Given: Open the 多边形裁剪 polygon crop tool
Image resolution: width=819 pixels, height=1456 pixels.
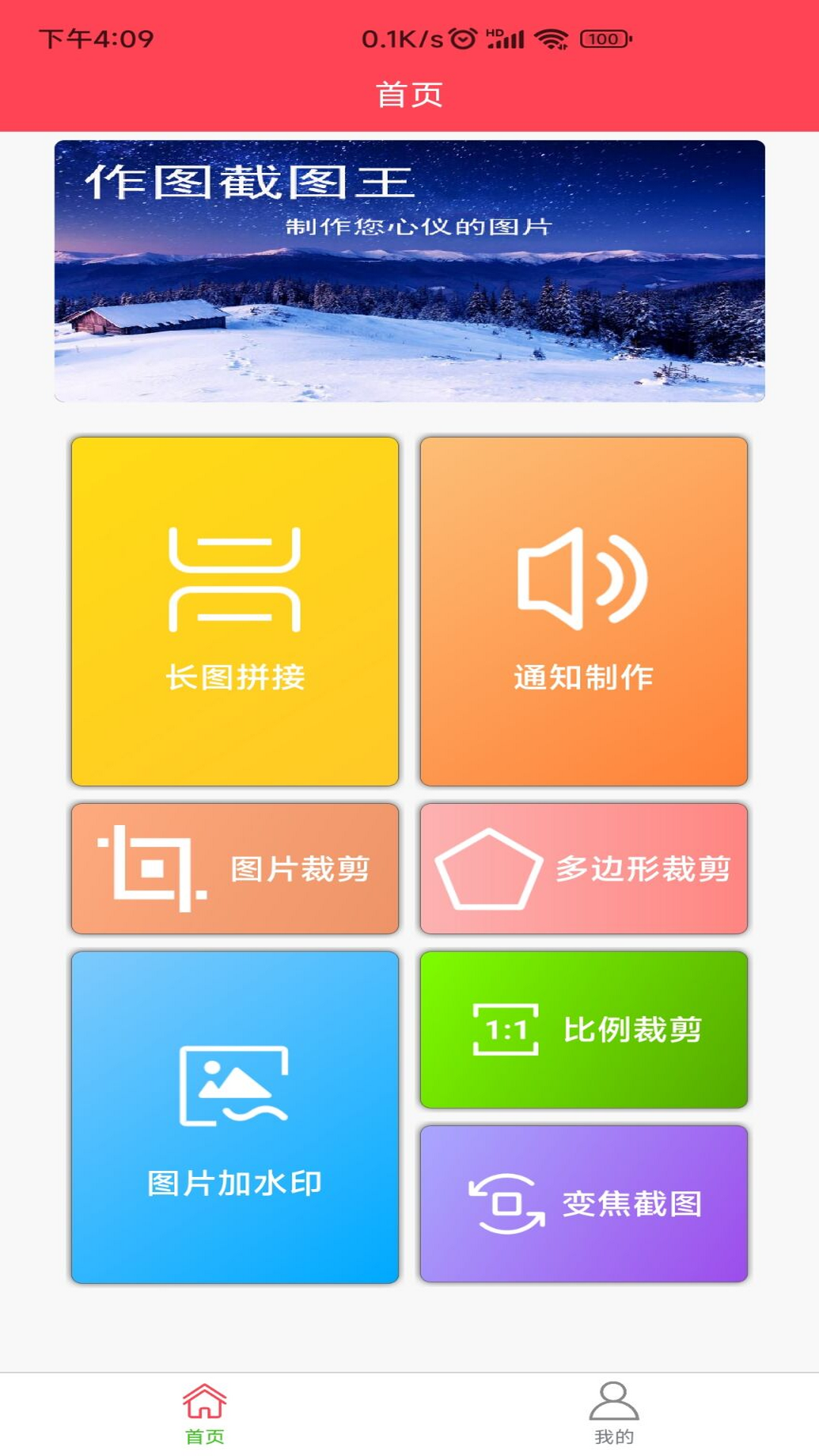Looking at the screenshot, I should tap(584, 869).
